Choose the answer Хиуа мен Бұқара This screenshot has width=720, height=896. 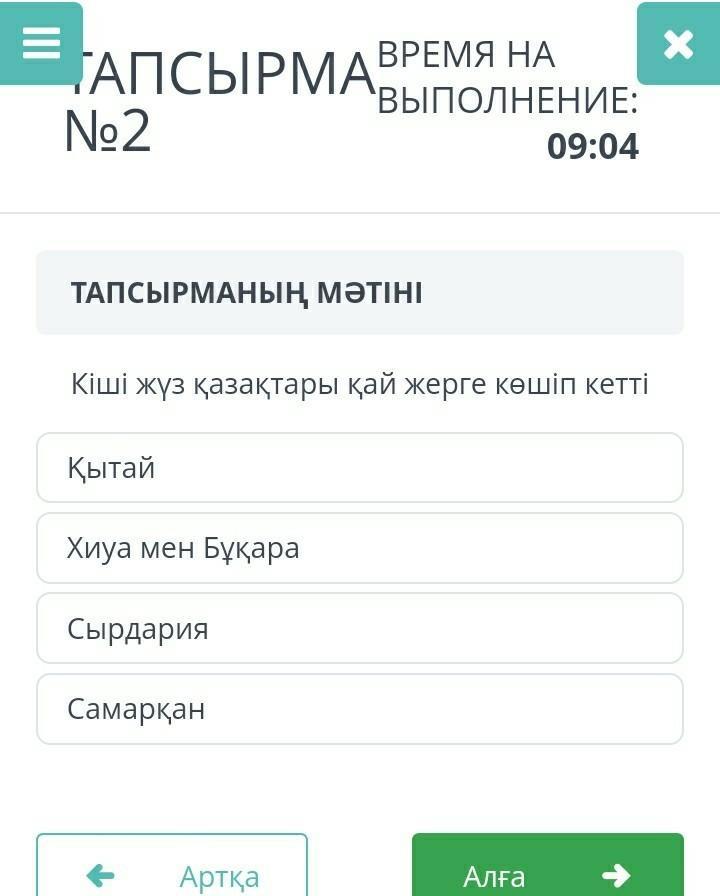click(x=360, y=548)
